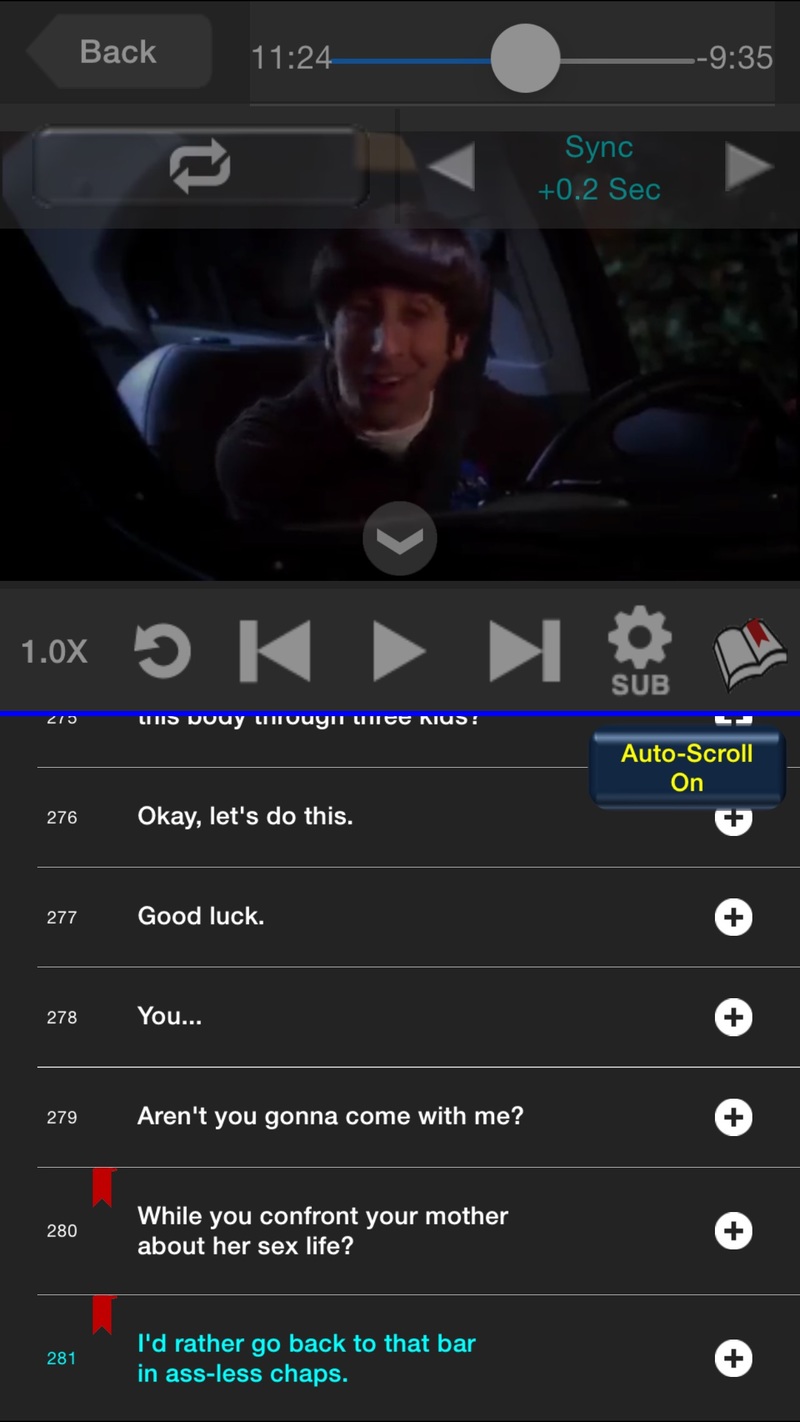Decrease subtitle sync with left arrow
Viewport: 800px width, 1422px height.
point(452,167)
